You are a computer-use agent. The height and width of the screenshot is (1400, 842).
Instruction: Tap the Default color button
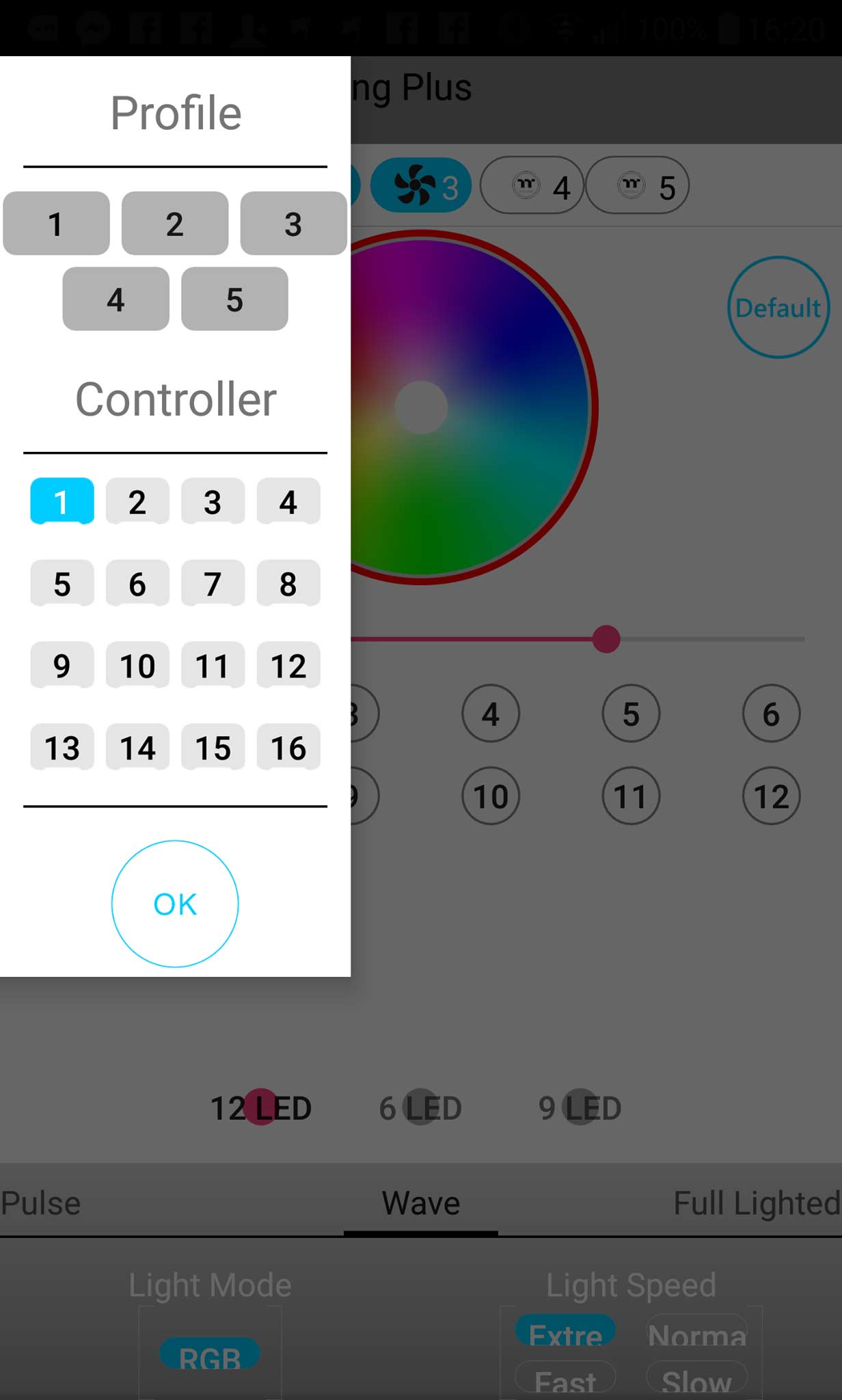(778, 308)
